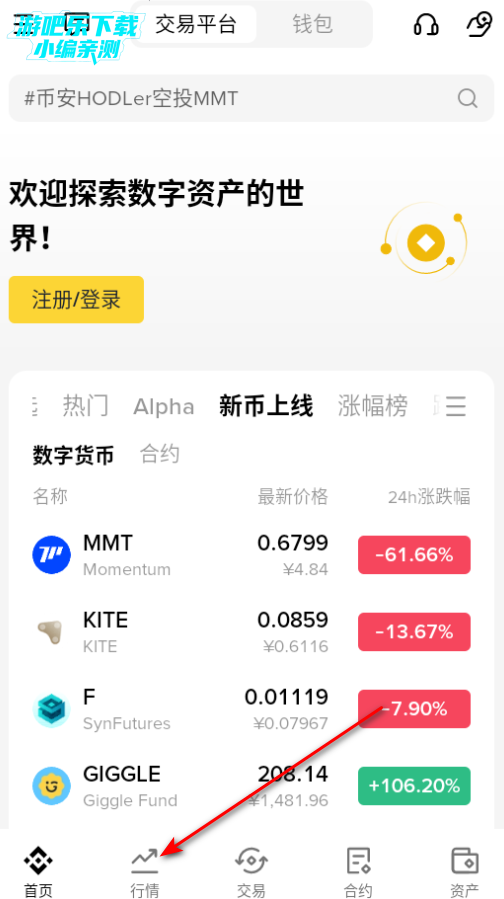Screen dimensions: 504x899
Task: Open the market list menu icon
Action: (456, 406)
